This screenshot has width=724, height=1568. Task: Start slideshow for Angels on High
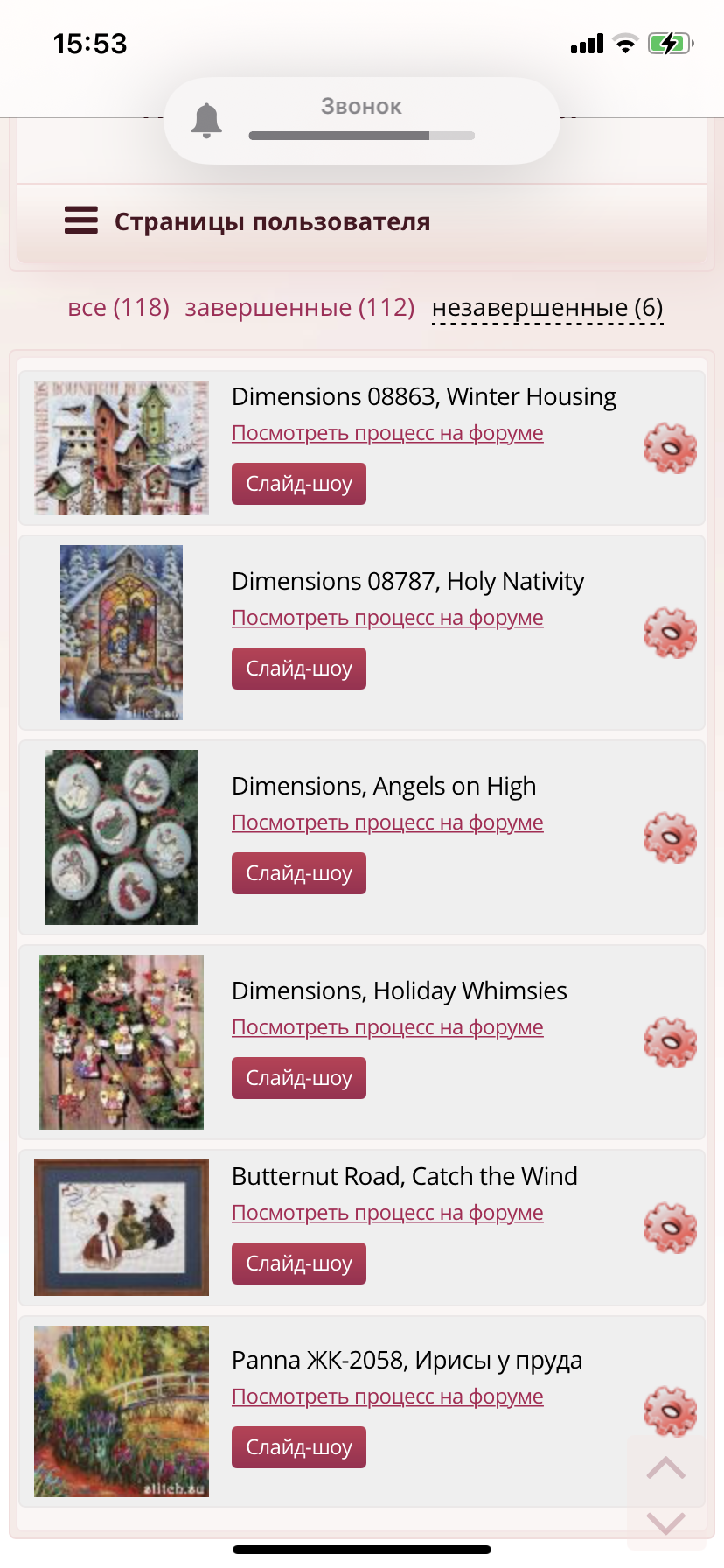(x=299, y=873)
